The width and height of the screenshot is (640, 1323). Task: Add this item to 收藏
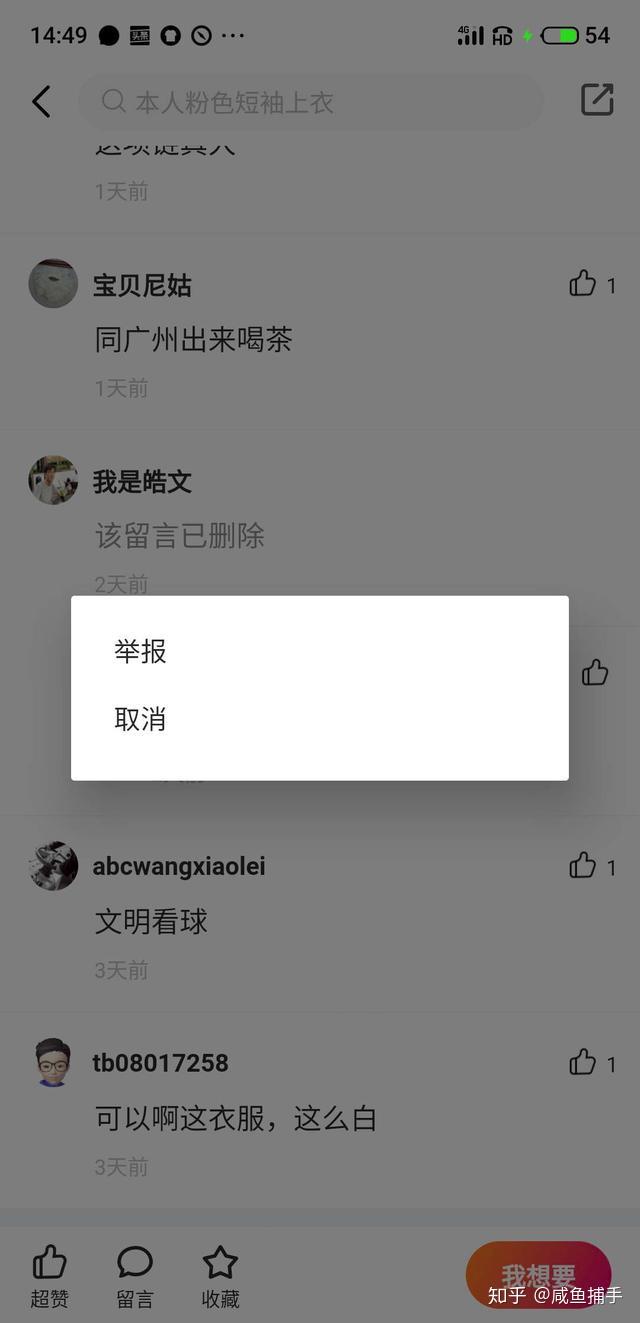click(x=220, y=1276)
